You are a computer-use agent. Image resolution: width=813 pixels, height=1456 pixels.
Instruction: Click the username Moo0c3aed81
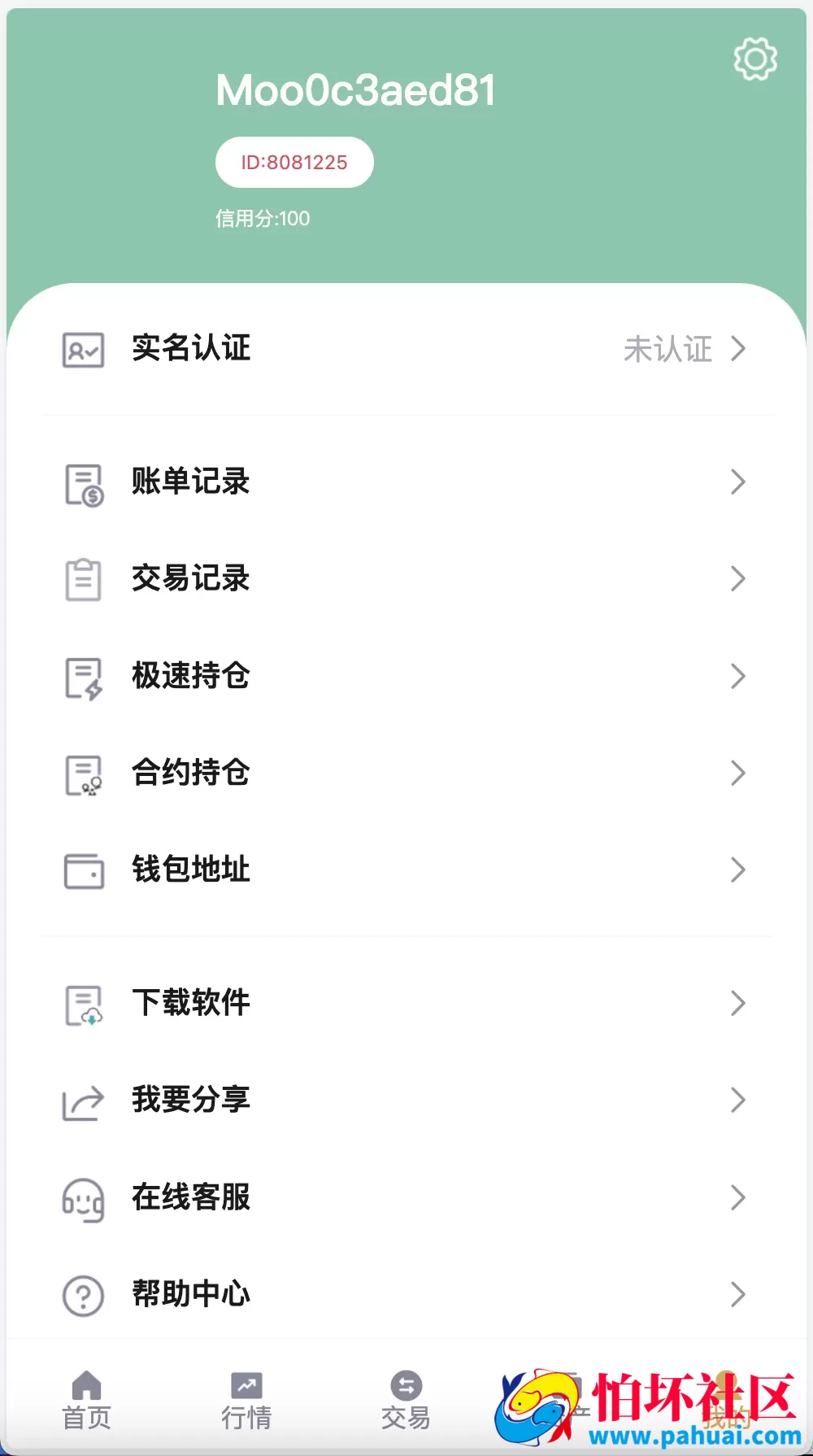[x=355, y=89]
